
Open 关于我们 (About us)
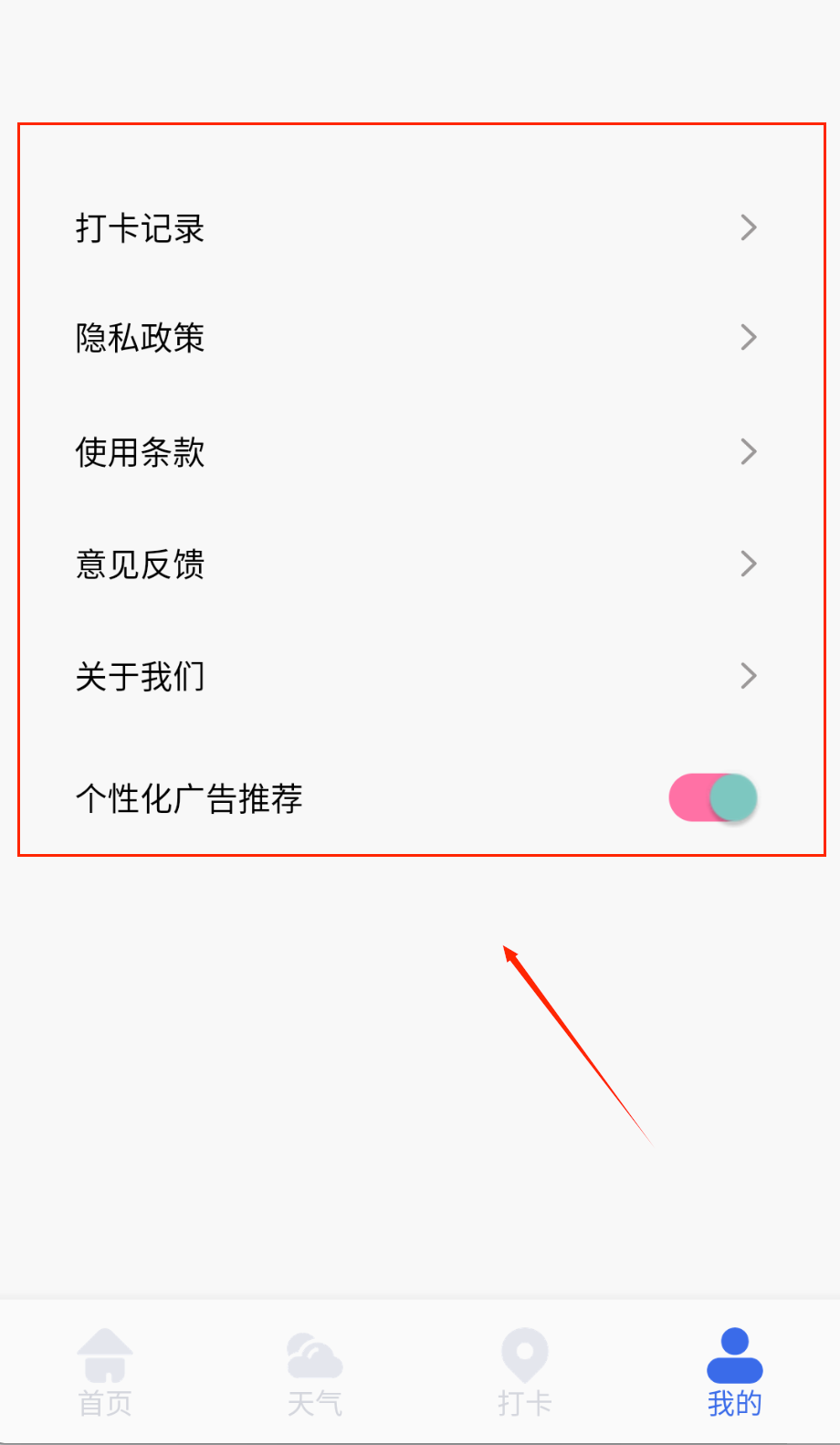click(x=415, y=677)
